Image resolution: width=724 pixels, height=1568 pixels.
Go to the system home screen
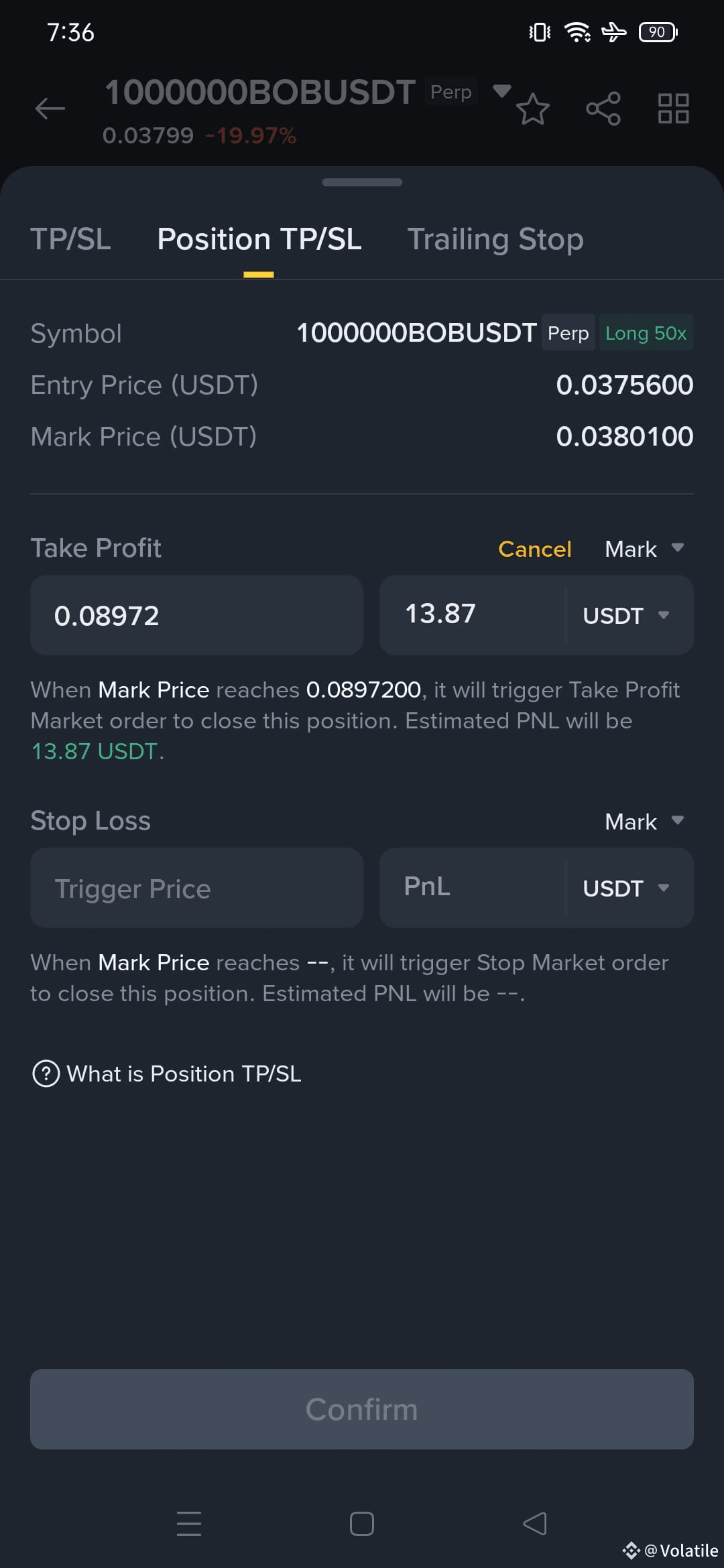362,1524
